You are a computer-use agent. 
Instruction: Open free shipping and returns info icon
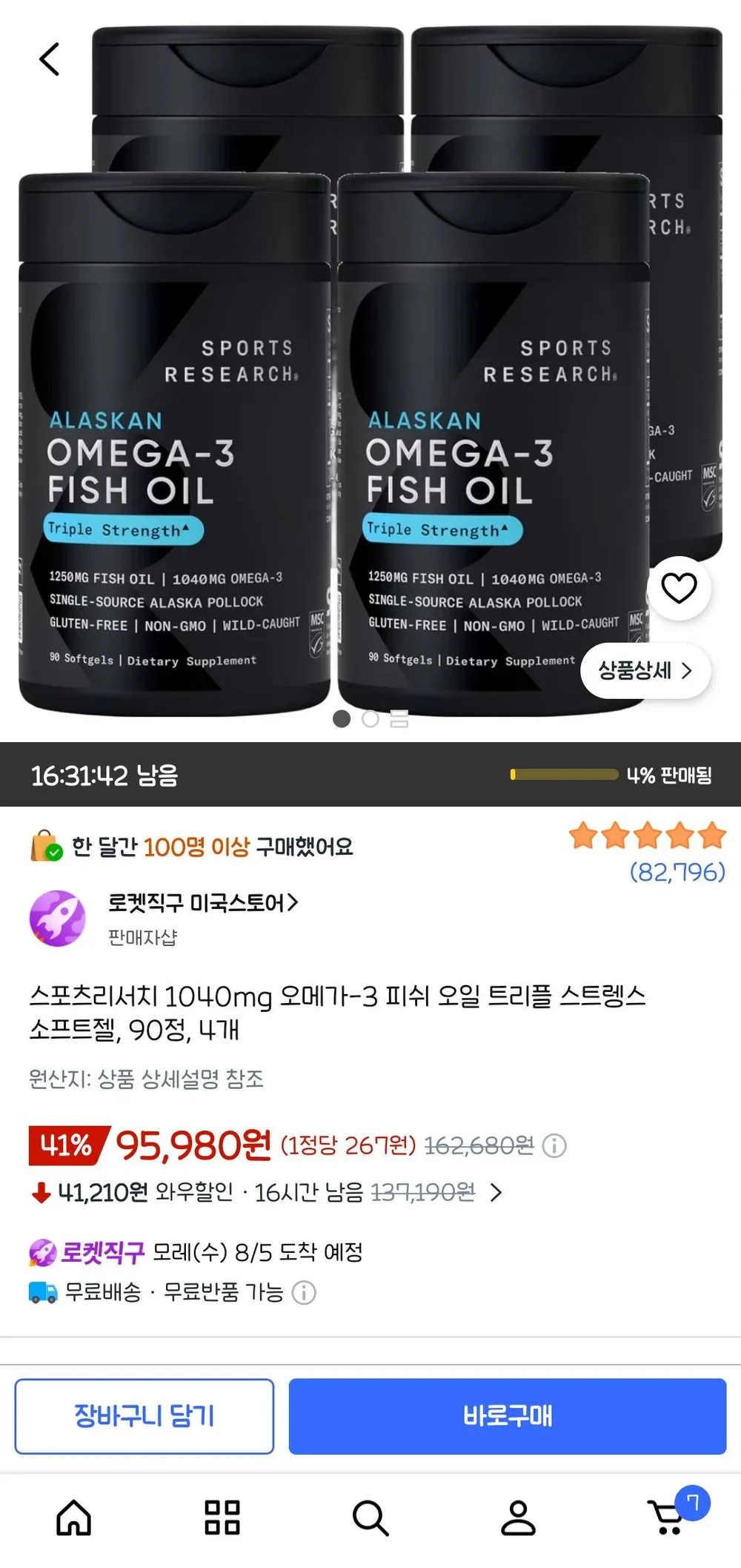pyautogui.click(x=304, y=1293)
